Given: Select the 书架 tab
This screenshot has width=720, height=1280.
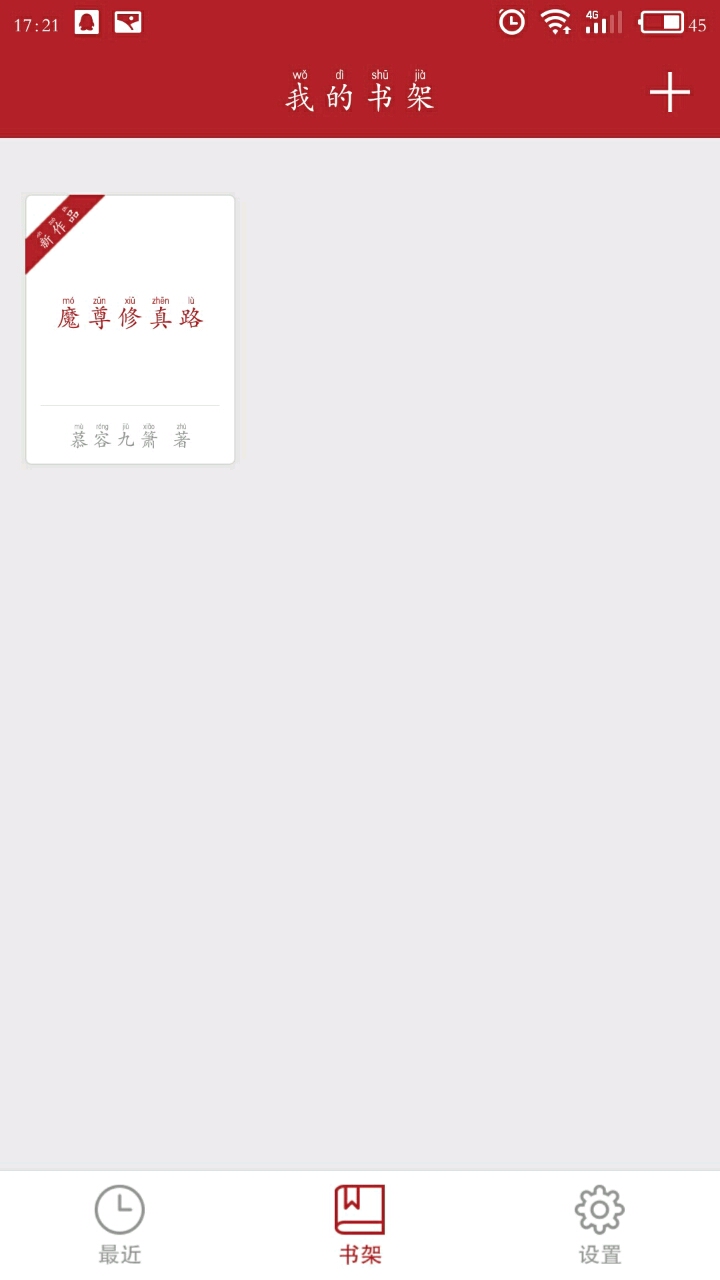Looking at the screenshot, I should [360, 1224].
